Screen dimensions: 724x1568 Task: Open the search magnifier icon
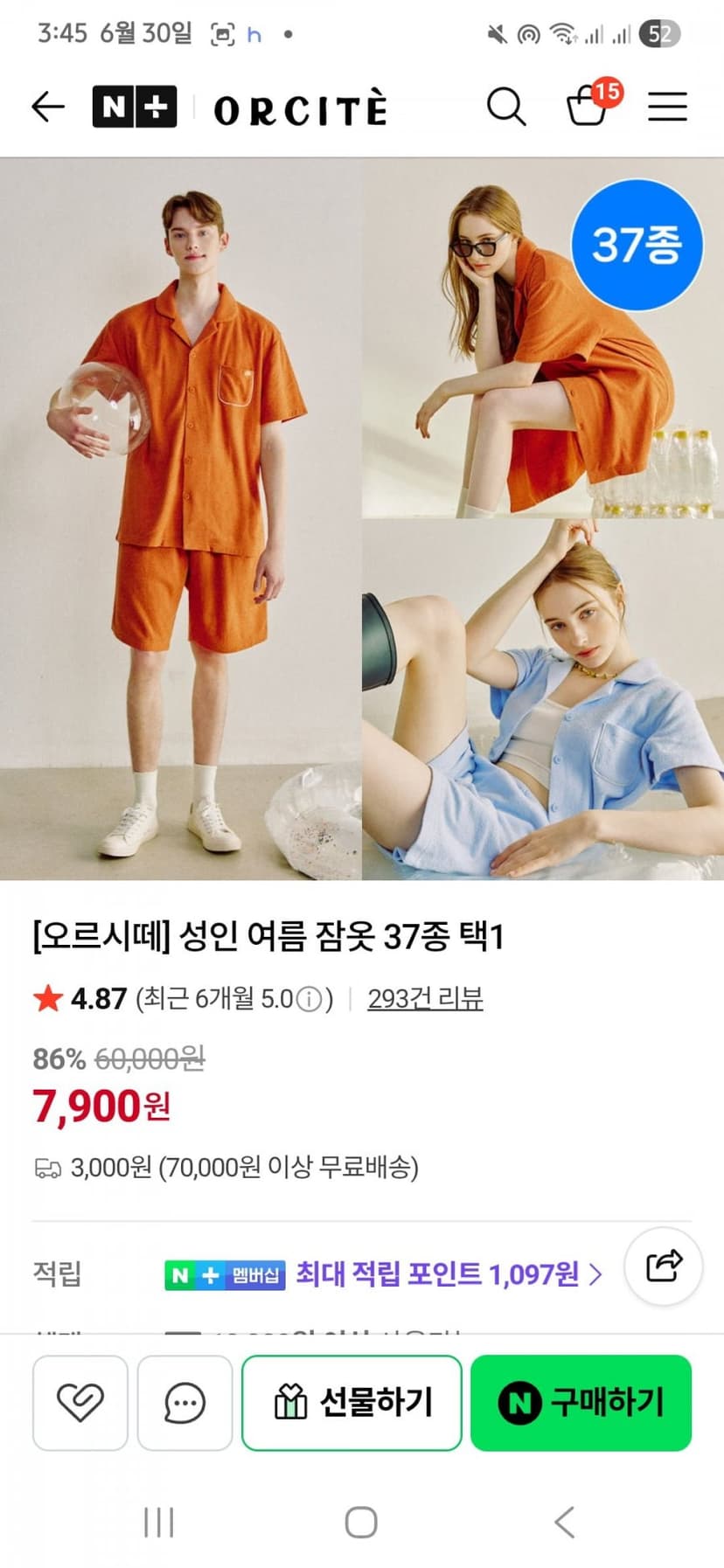(506, 107)
